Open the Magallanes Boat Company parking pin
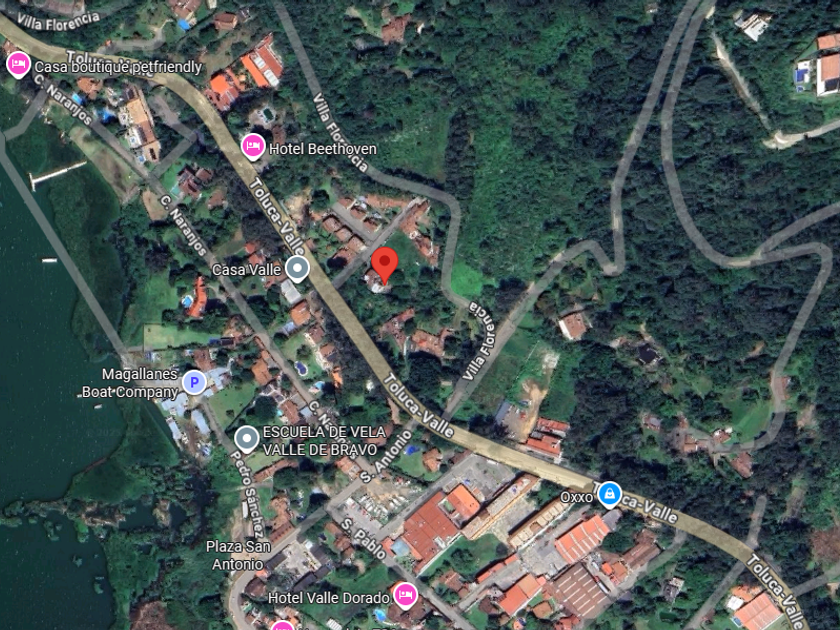 tap(194, 381)
